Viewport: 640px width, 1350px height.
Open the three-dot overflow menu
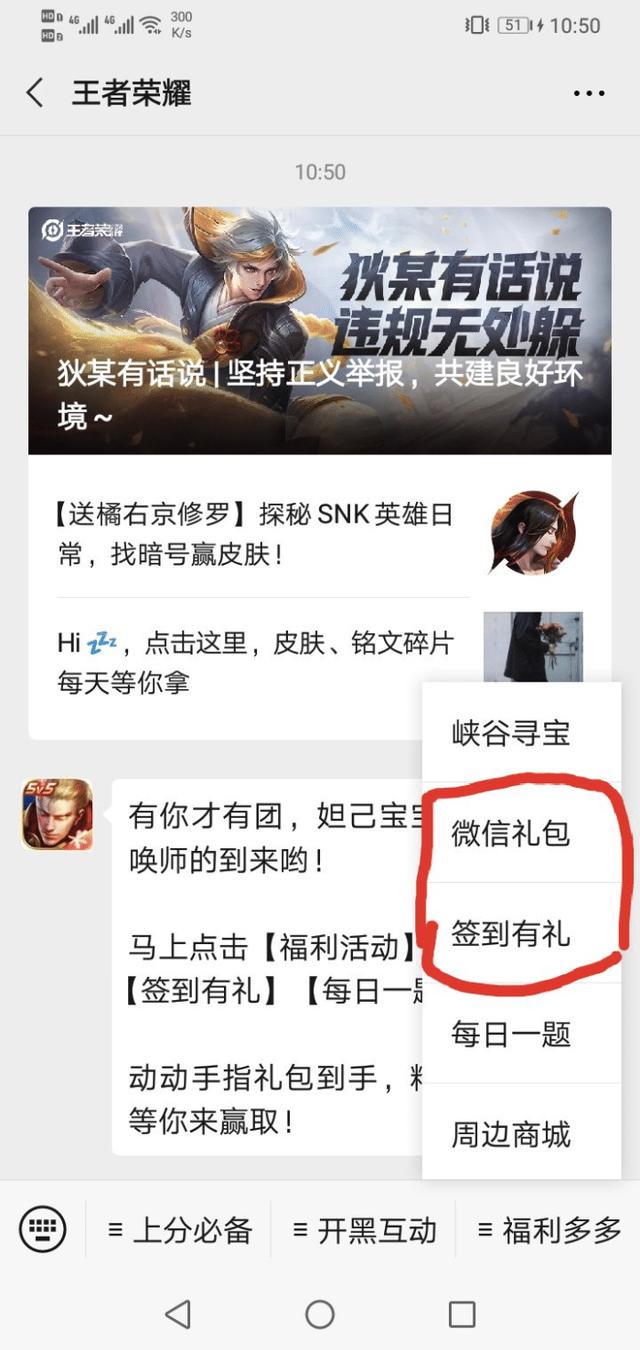[589, 94]
